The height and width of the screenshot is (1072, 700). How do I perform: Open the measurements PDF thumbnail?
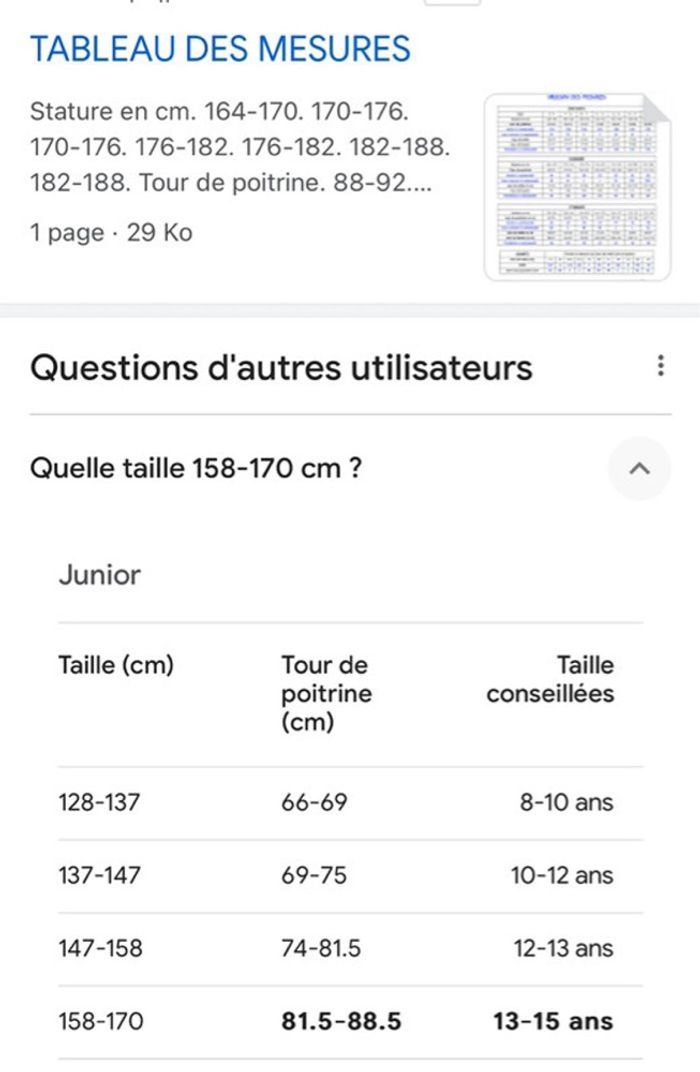tap(577, 186)
